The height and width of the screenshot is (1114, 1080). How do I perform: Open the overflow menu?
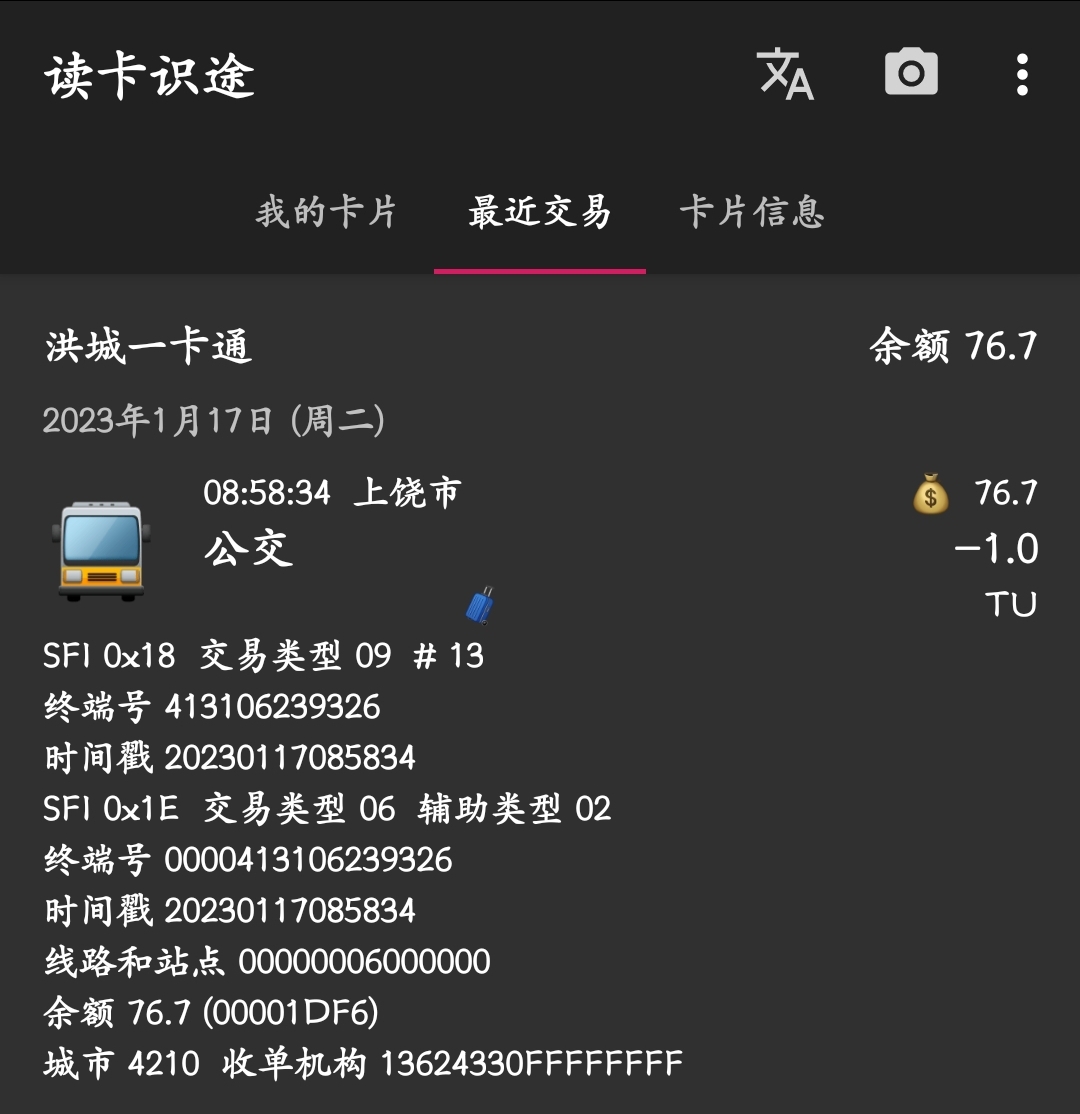(1021, 75)
